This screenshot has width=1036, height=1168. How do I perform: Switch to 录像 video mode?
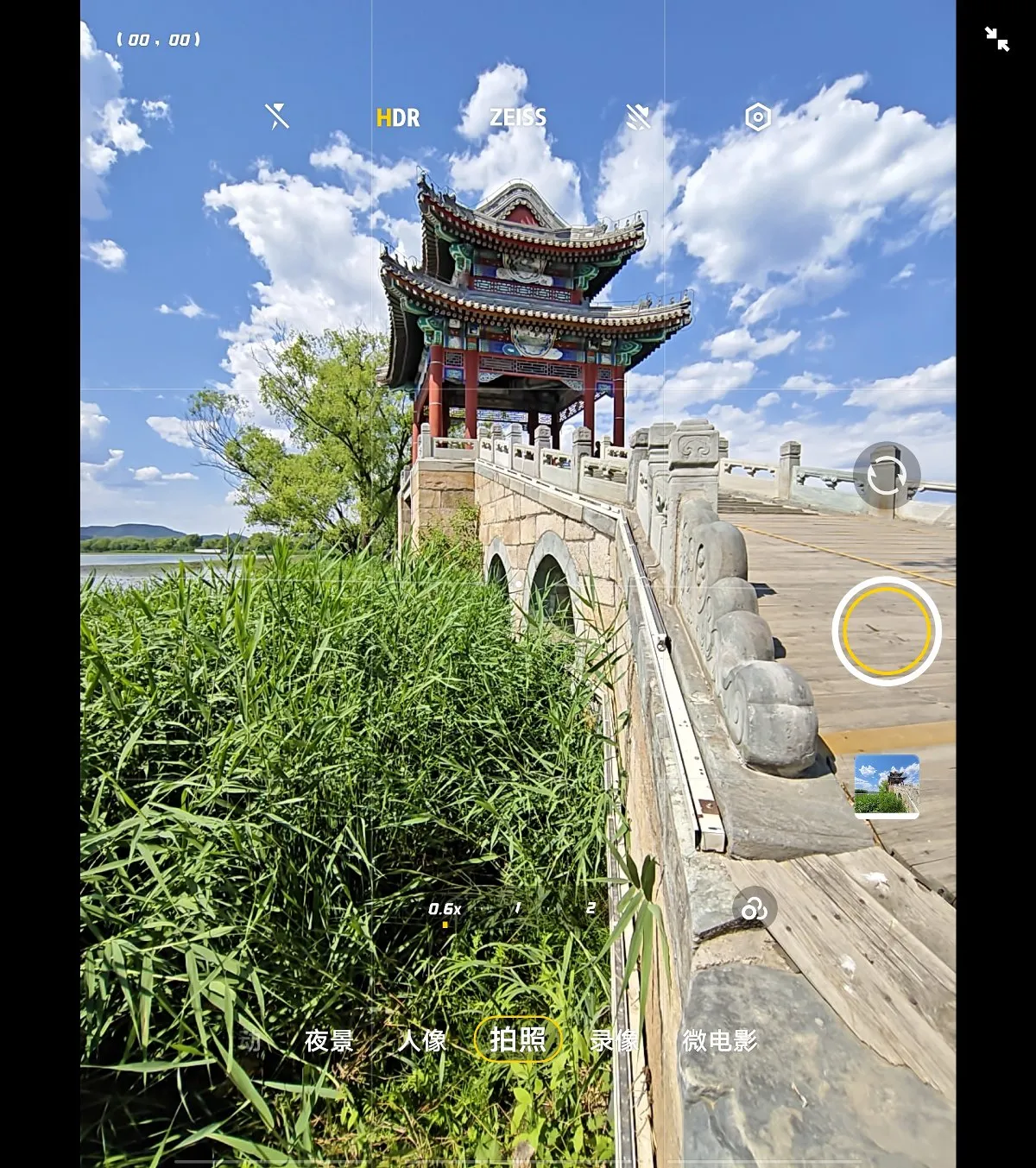(614, 1040)
